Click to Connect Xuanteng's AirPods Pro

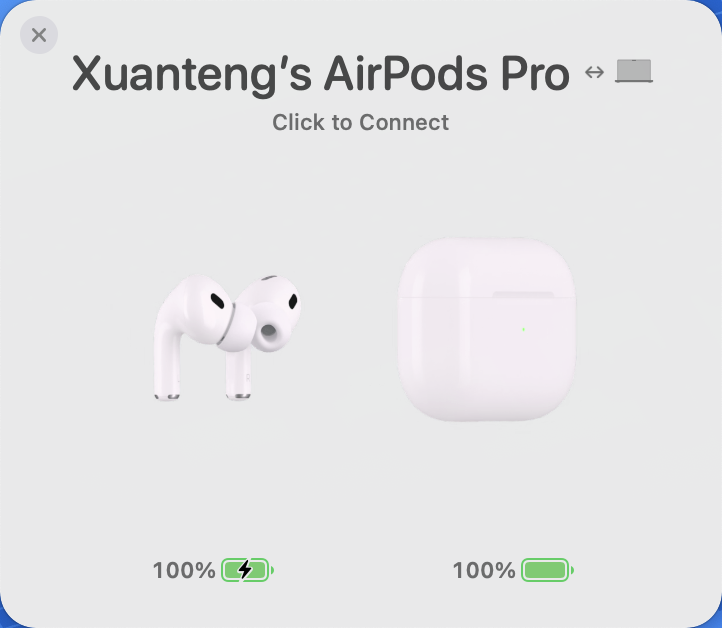(360, 122)
